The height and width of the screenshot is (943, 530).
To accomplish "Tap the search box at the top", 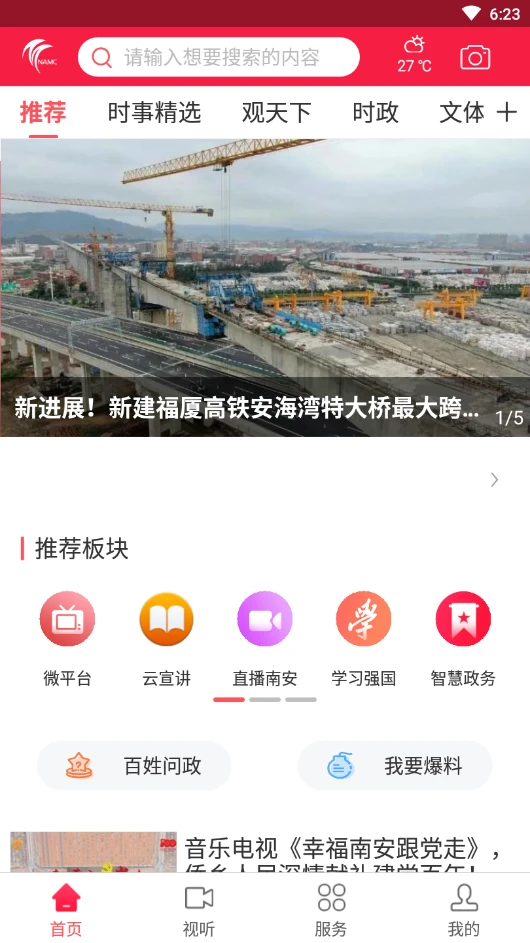I will point(219,57).
